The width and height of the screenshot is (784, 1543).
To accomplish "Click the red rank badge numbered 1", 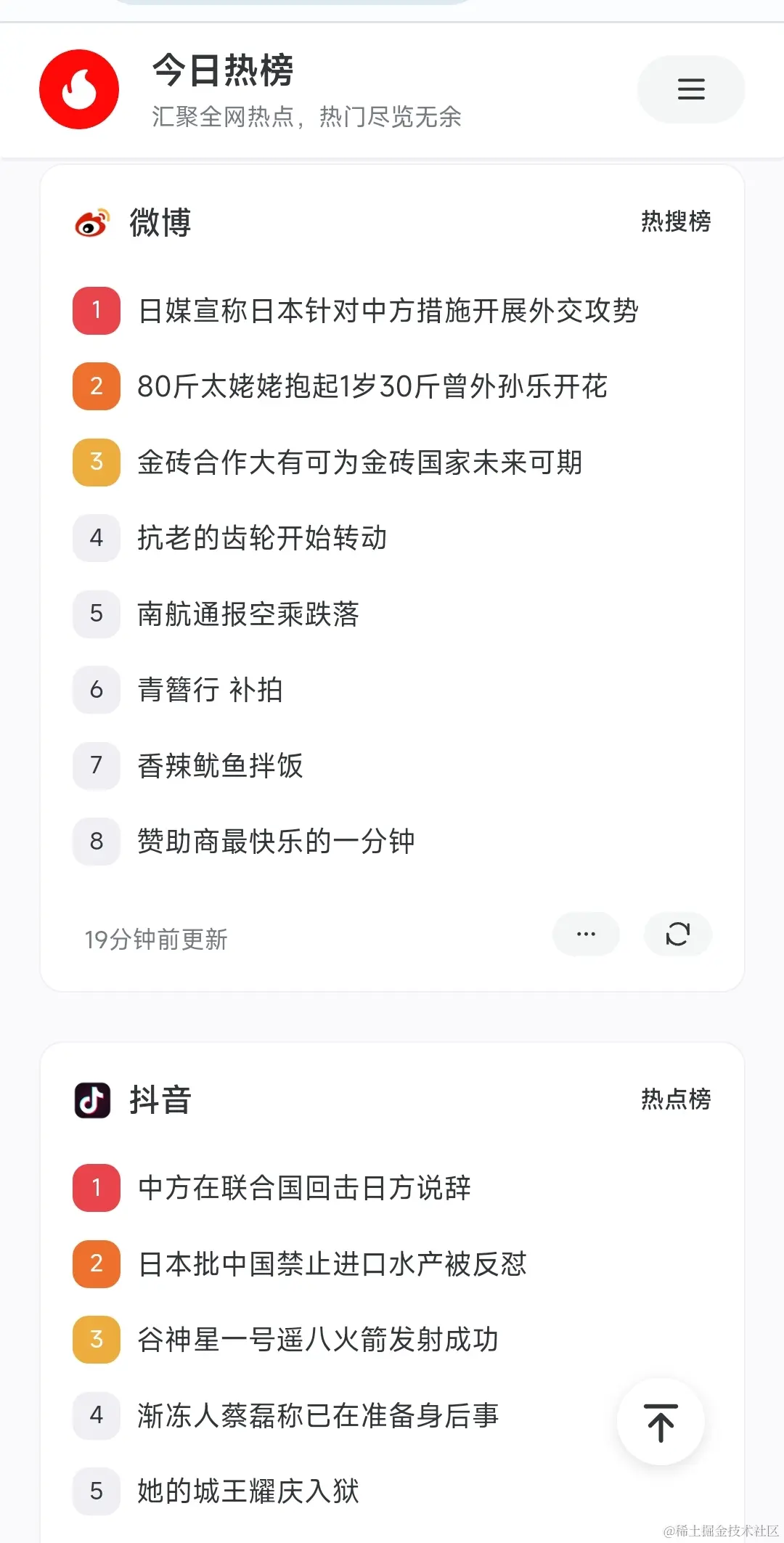I will click(x=96, y=311).
